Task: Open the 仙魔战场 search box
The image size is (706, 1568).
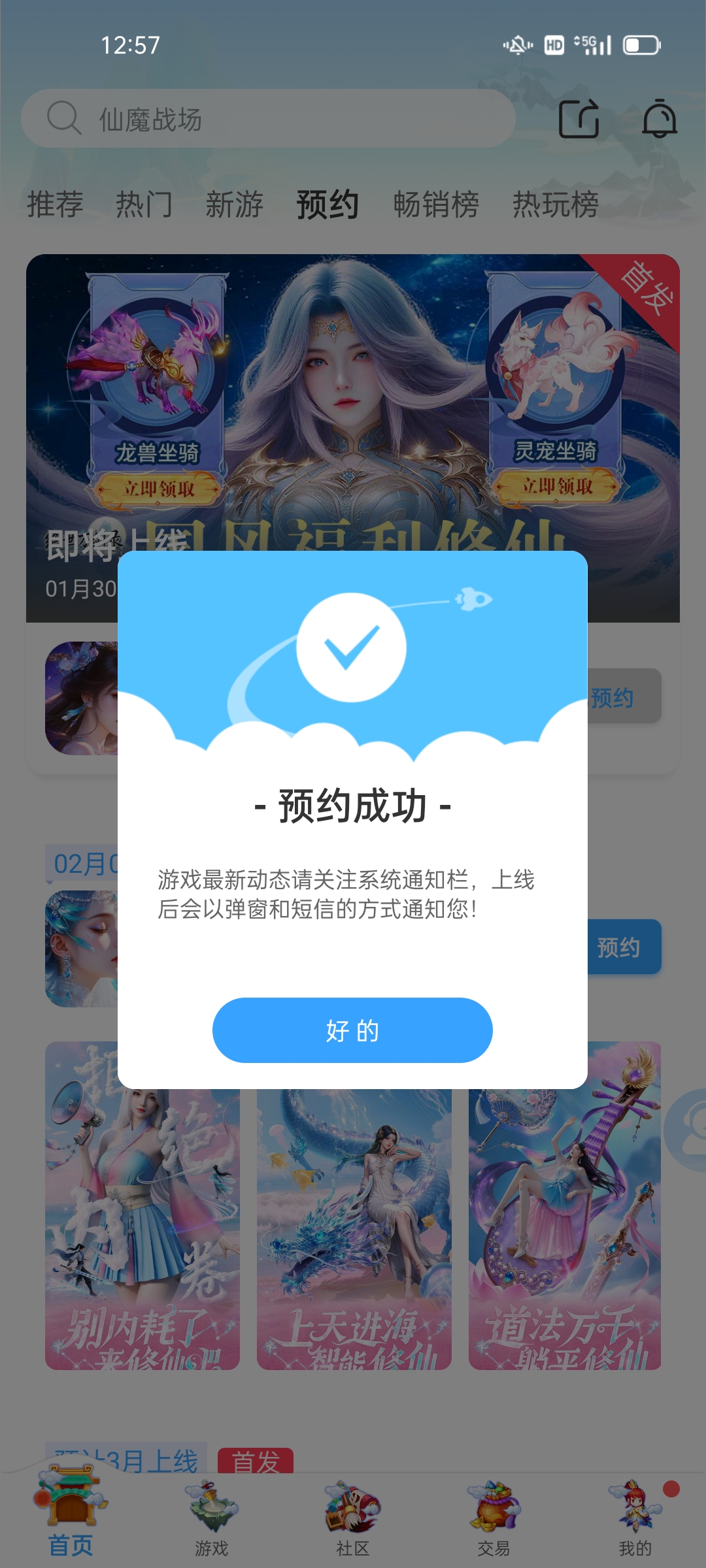Action: tap(268, 119)
